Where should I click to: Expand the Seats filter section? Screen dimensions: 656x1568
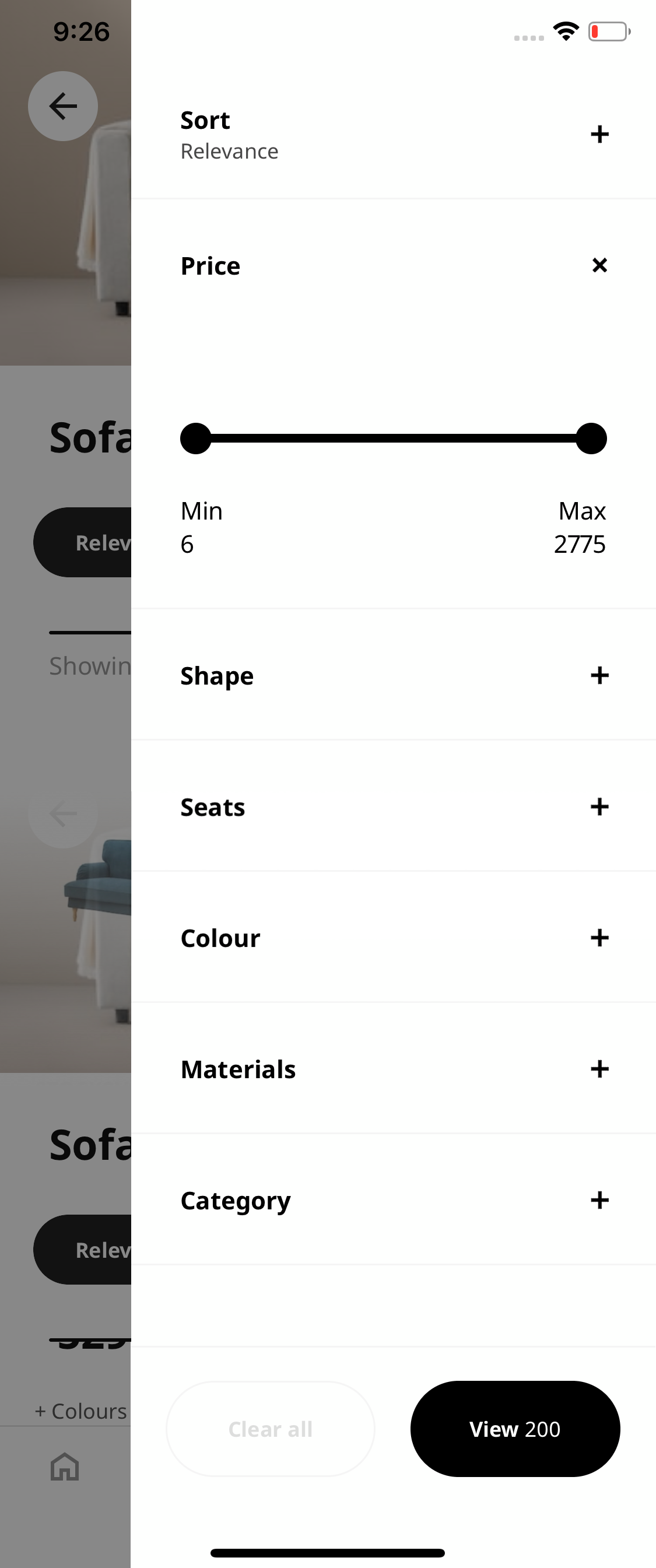coord(599,806)
